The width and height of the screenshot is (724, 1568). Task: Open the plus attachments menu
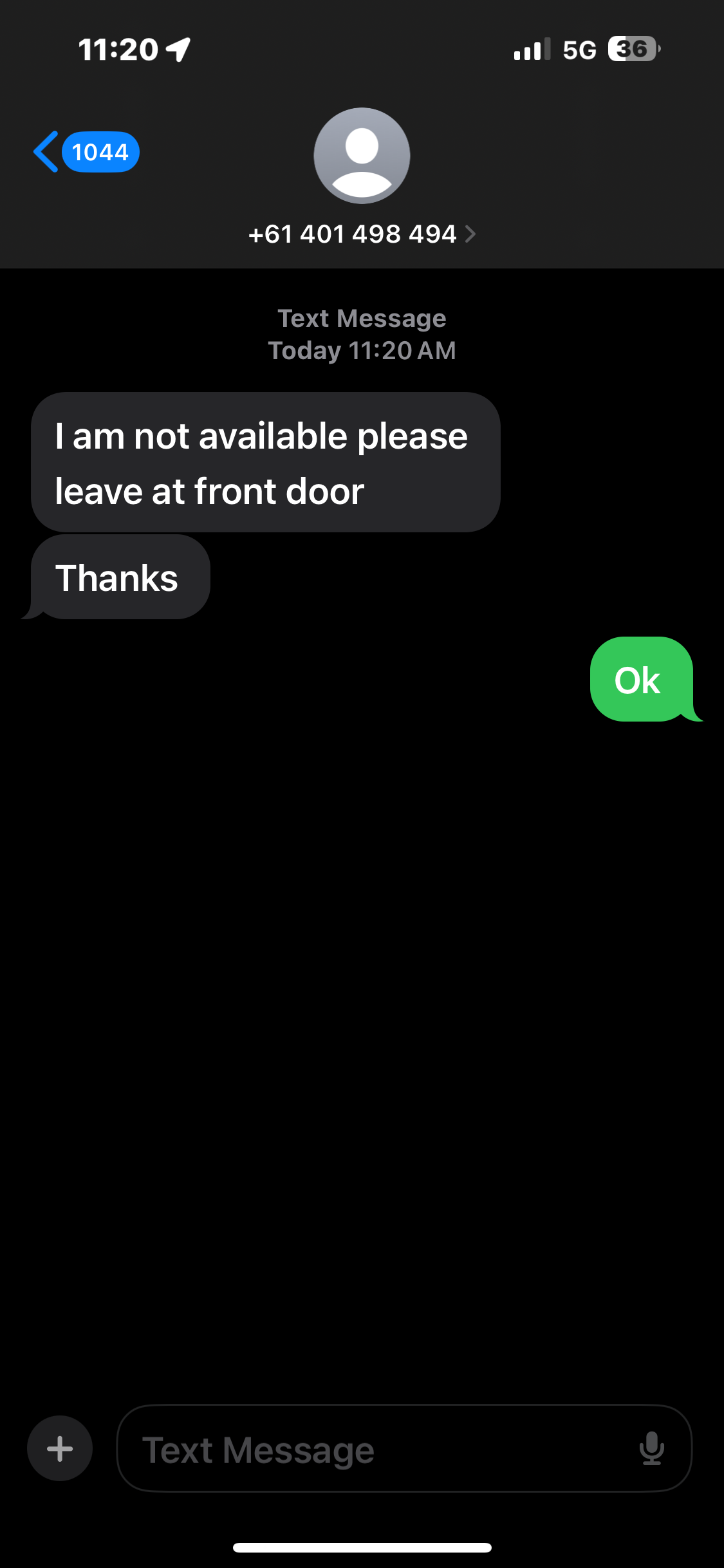[60, 1448]
